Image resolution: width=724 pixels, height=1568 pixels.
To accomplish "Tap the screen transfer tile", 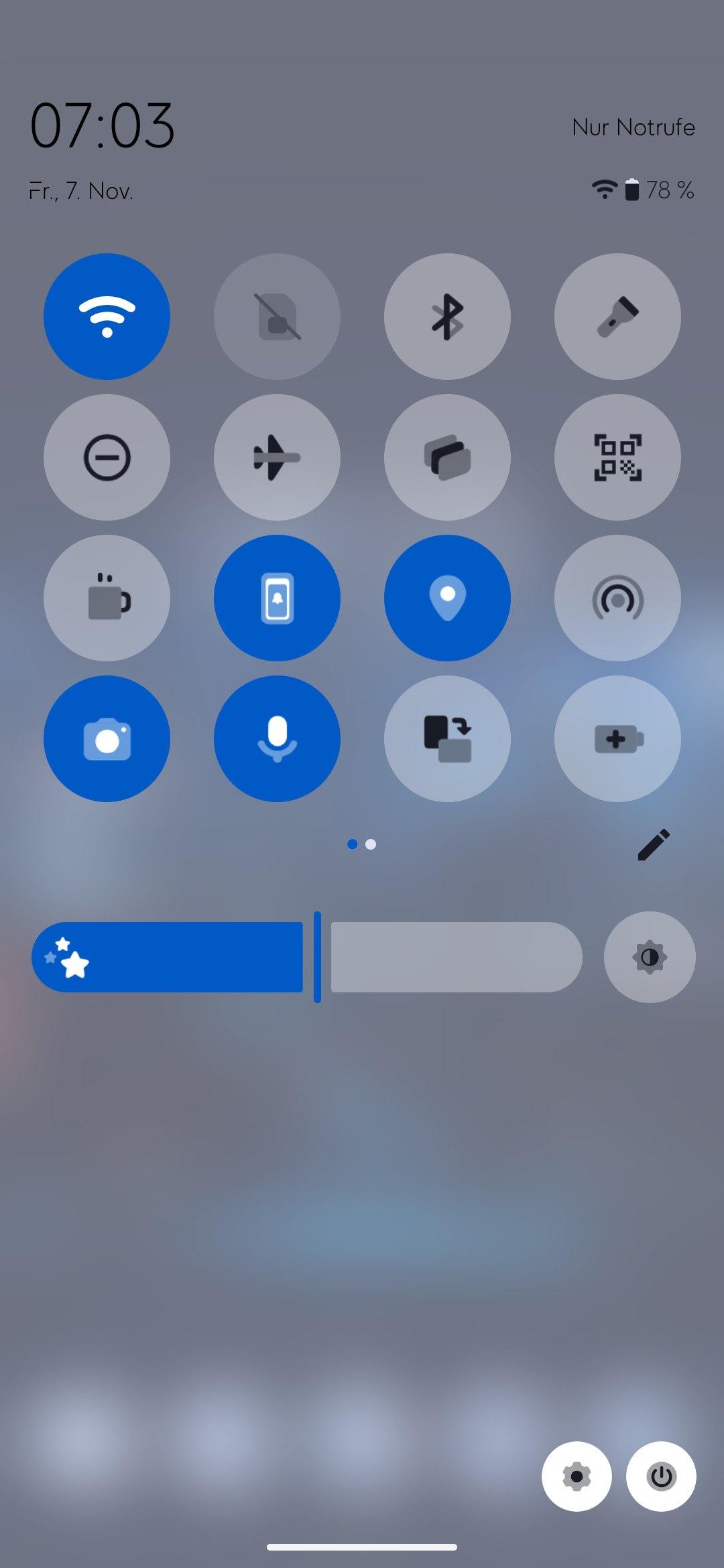I will point(447,738).
